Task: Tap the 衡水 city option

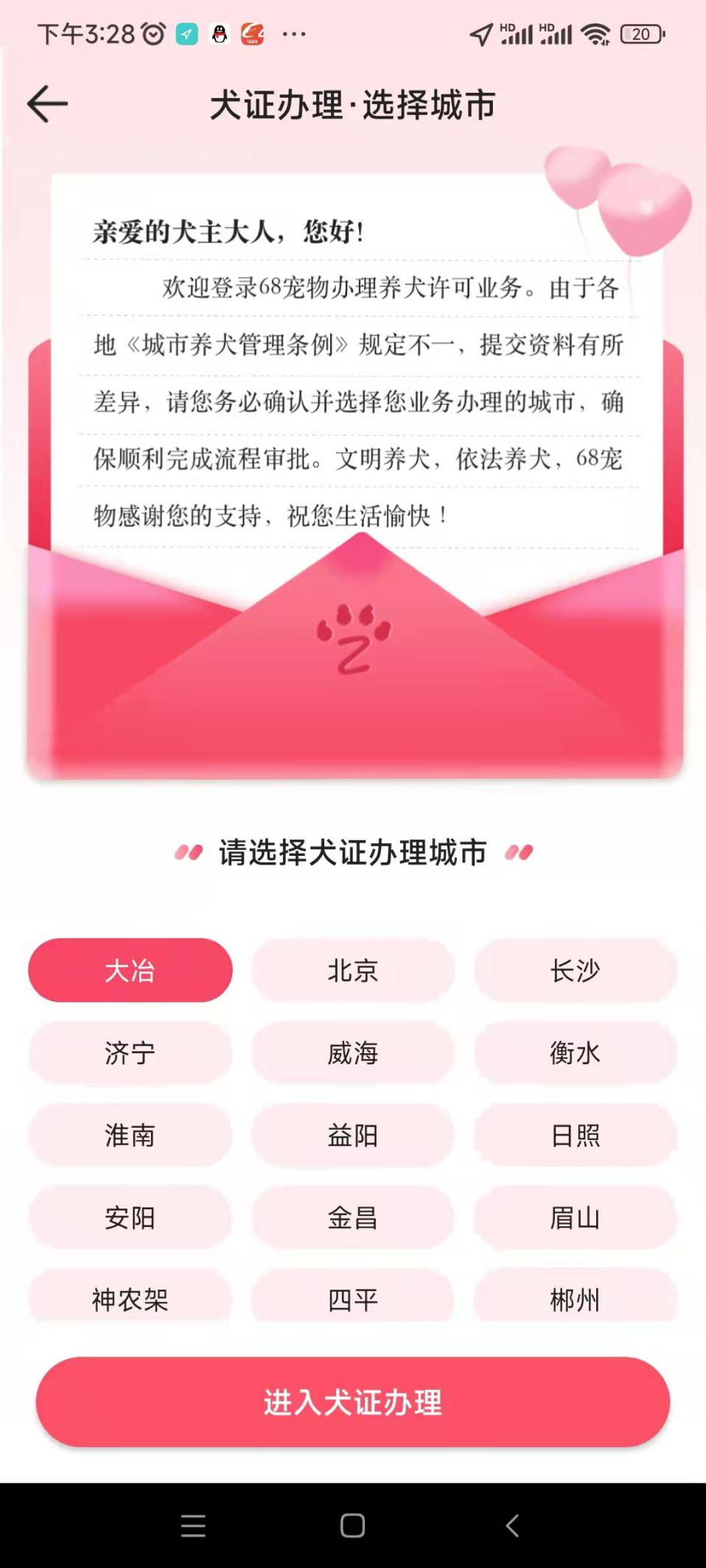Action: (575, 1052)
